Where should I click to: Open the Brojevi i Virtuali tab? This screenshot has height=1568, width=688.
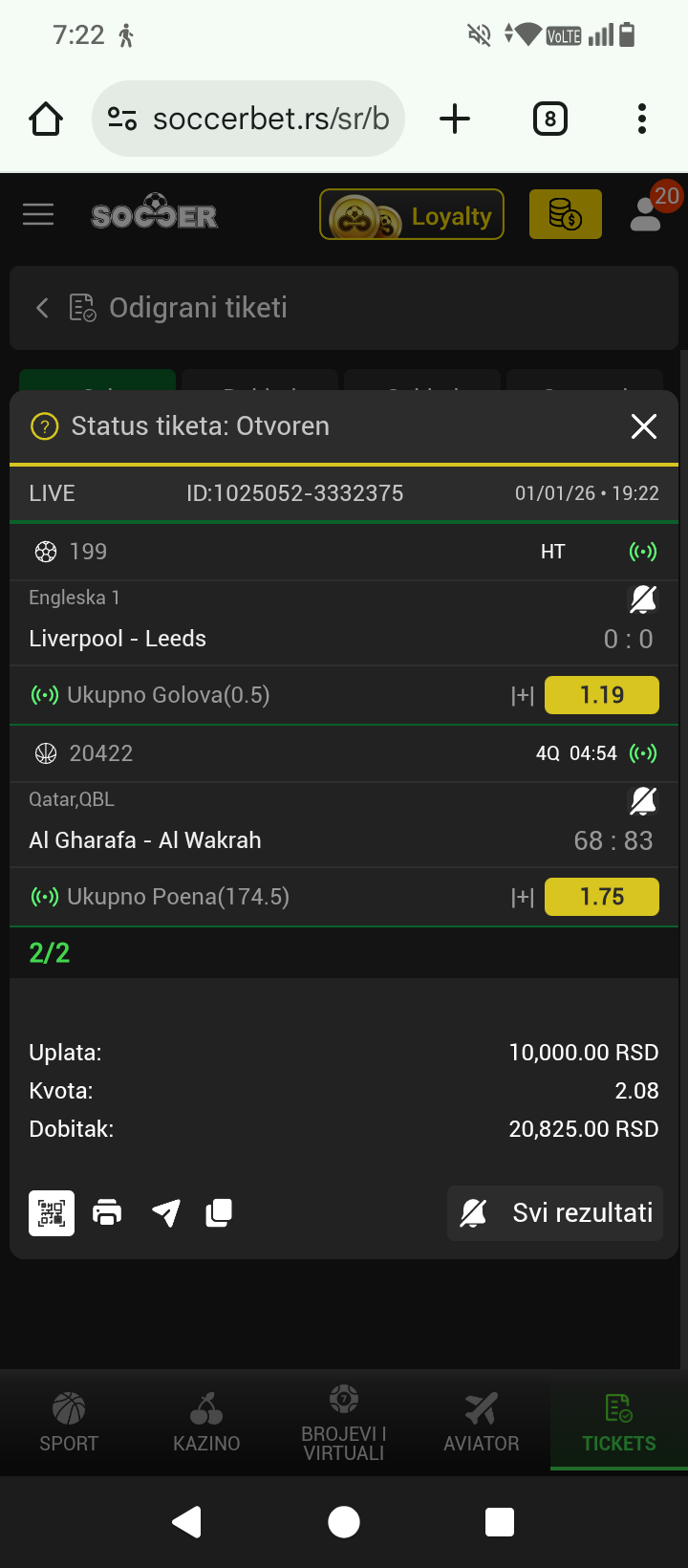click(344, 1423)
